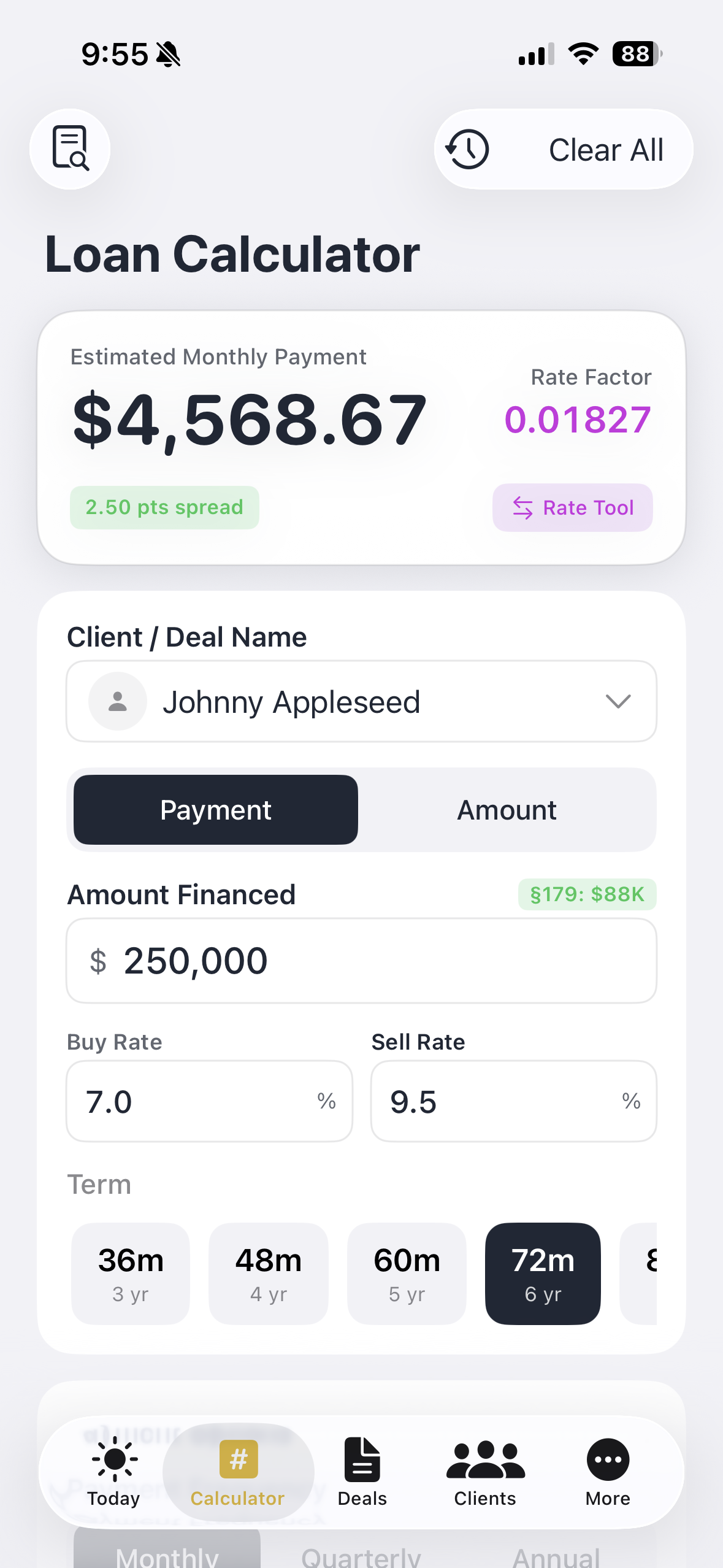723x1568 pixels.
Task: Select the Today sun icon in navigation
Action: (113, 1459)
